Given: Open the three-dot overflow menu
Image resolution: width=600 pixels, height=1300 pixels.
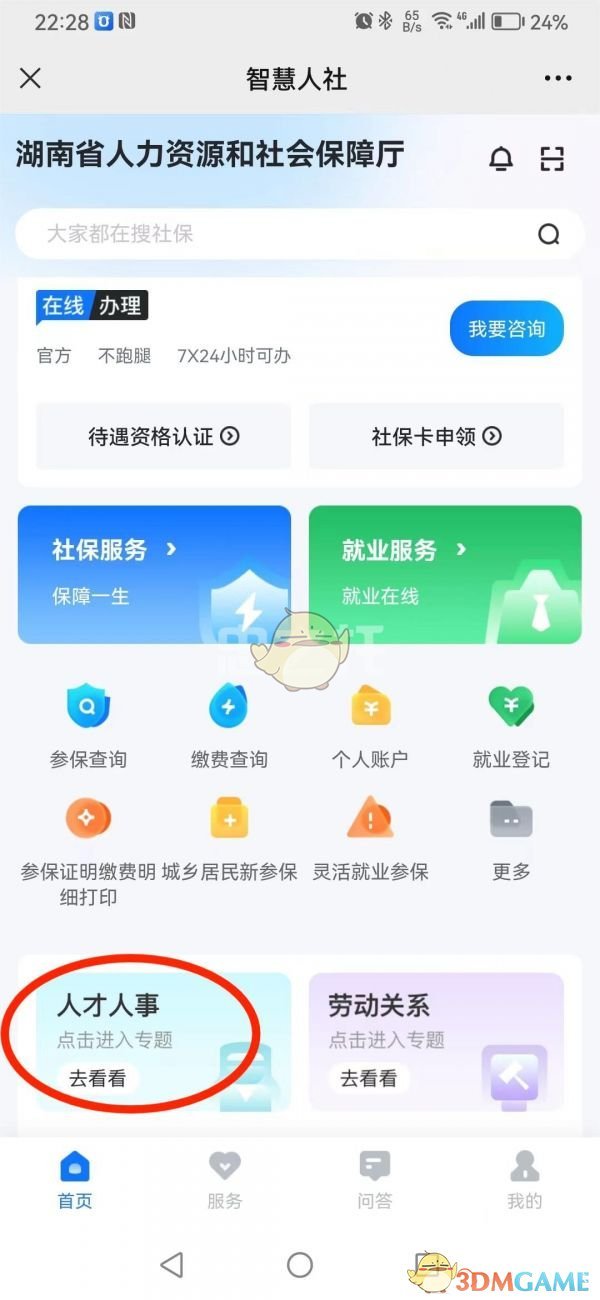Looking at the screenshot, I should pos(558,78).
